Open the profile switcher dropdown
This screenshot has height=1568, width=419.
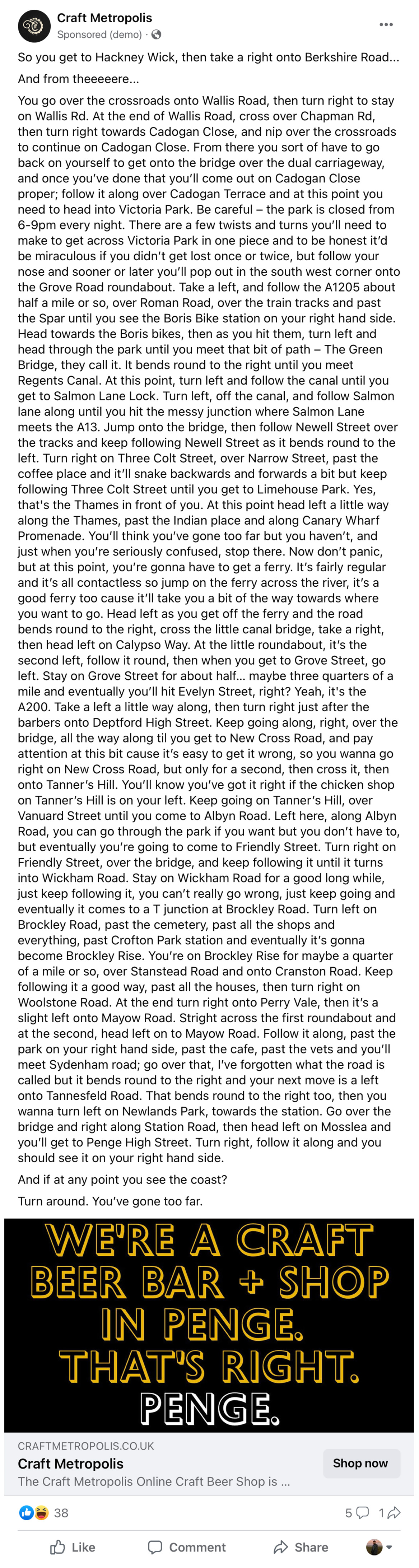pos(380,1547)
